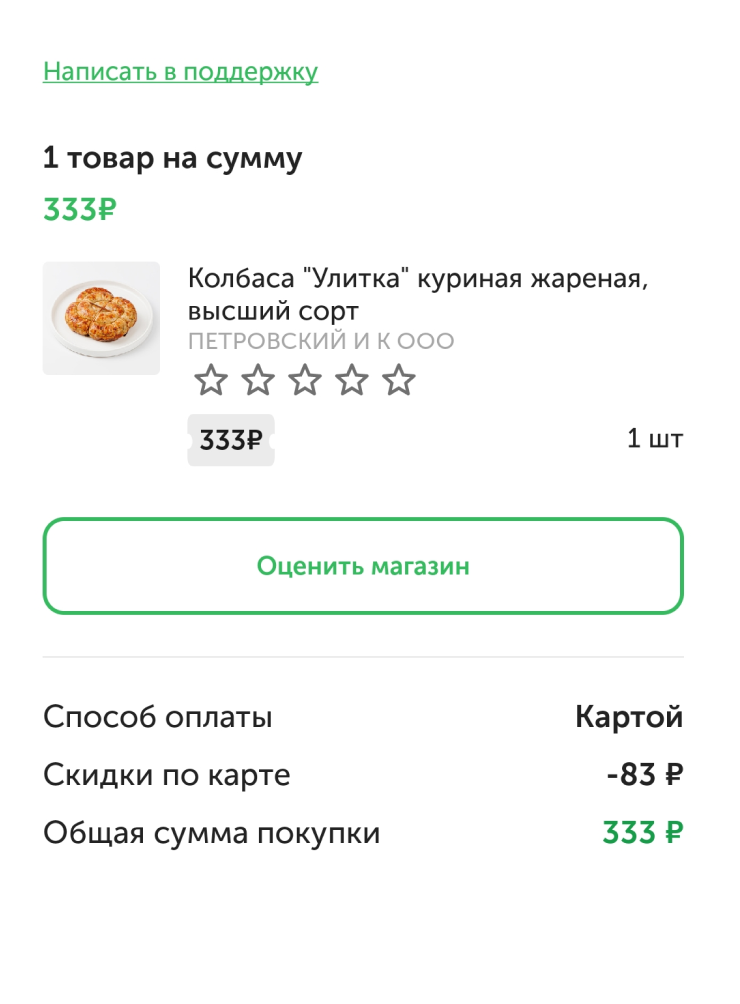
Task: Open the 'Написать в поддержку' link
Action: pos(180,72)
